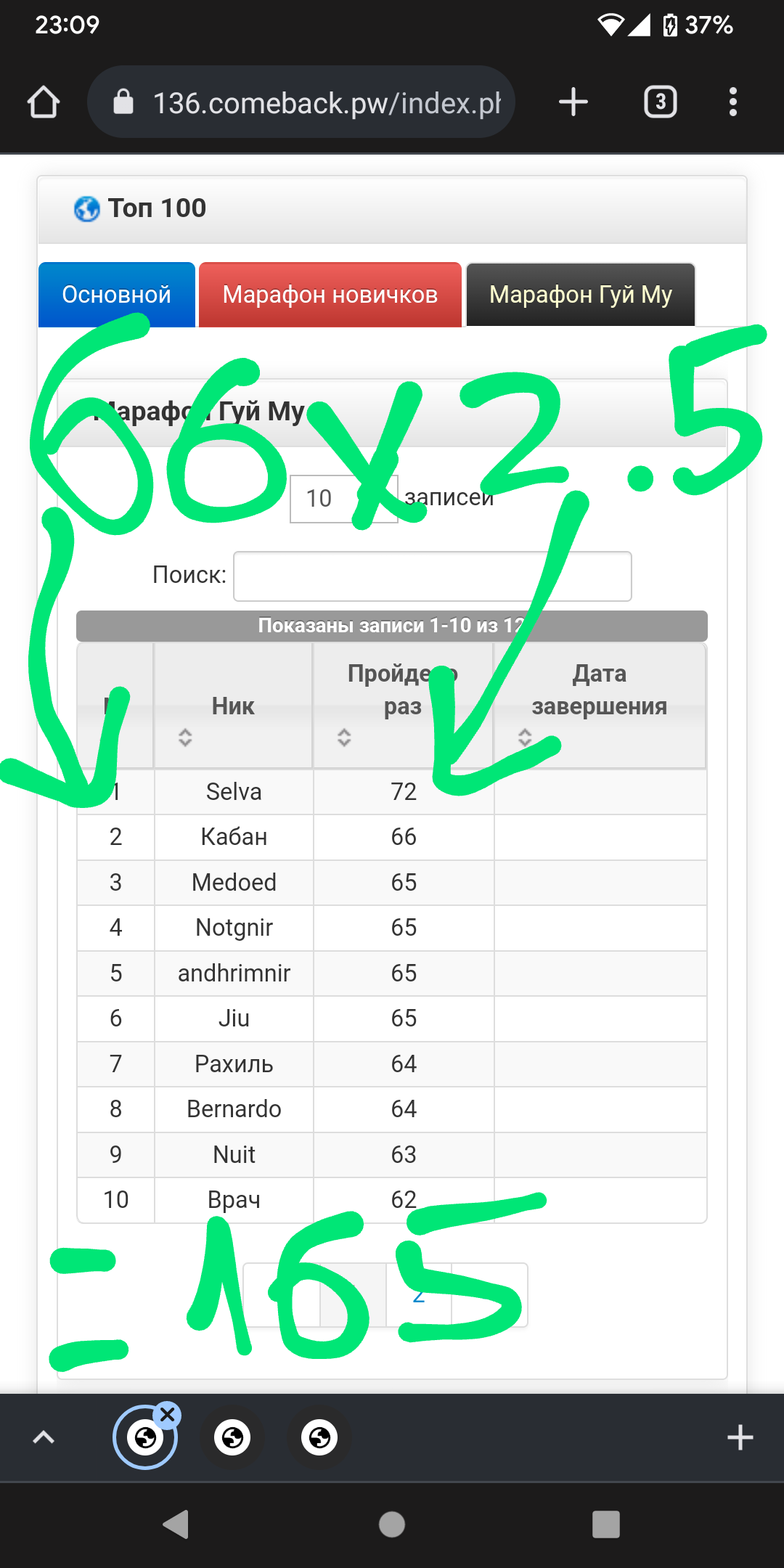Open a new tab from the top toolbar
The width and height of the screenshot is (784, 1568).
(573, 102)
